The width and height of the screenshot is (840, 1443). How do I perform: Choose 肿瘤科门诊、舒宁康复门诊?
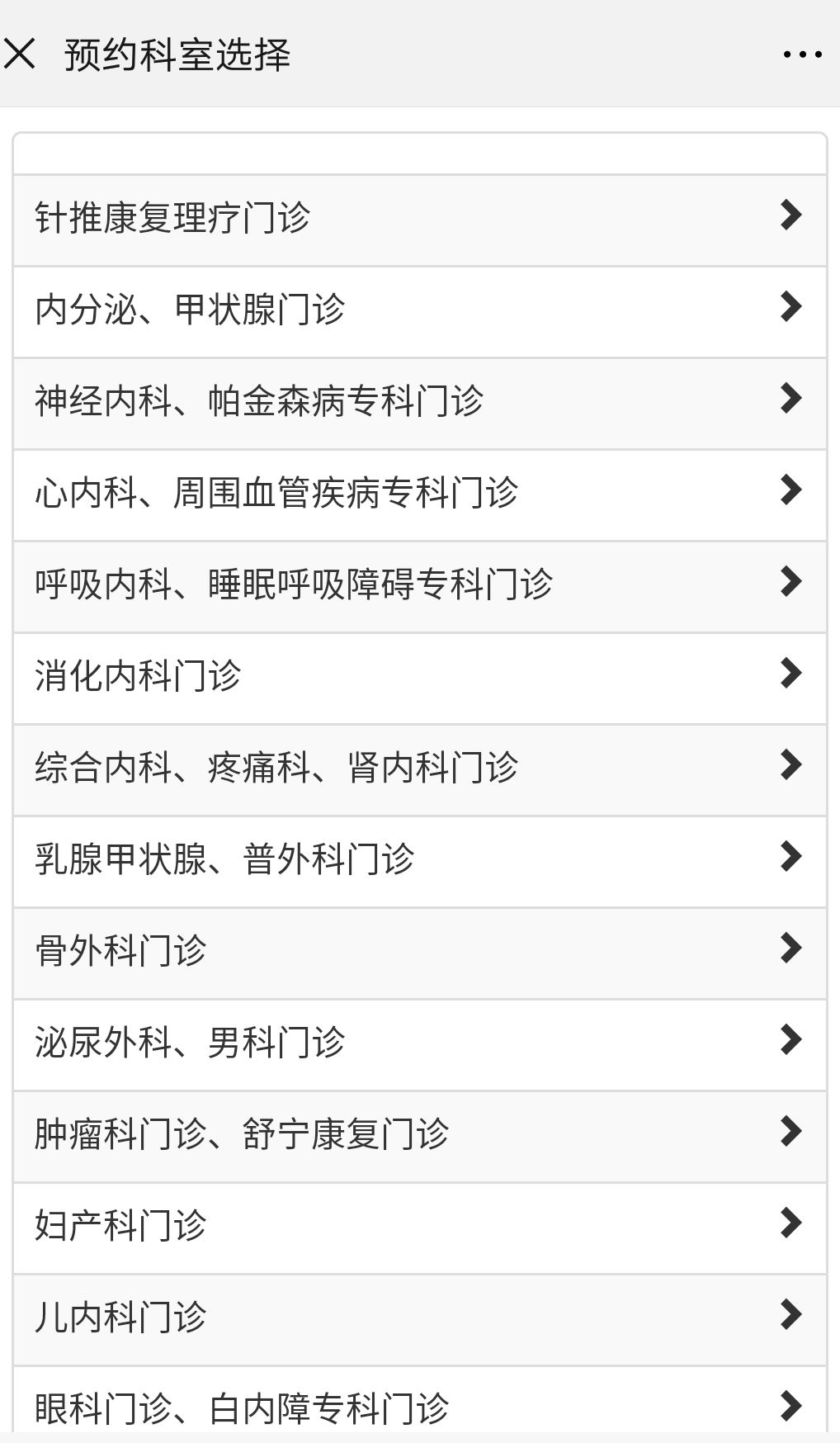pos(419,1136)
